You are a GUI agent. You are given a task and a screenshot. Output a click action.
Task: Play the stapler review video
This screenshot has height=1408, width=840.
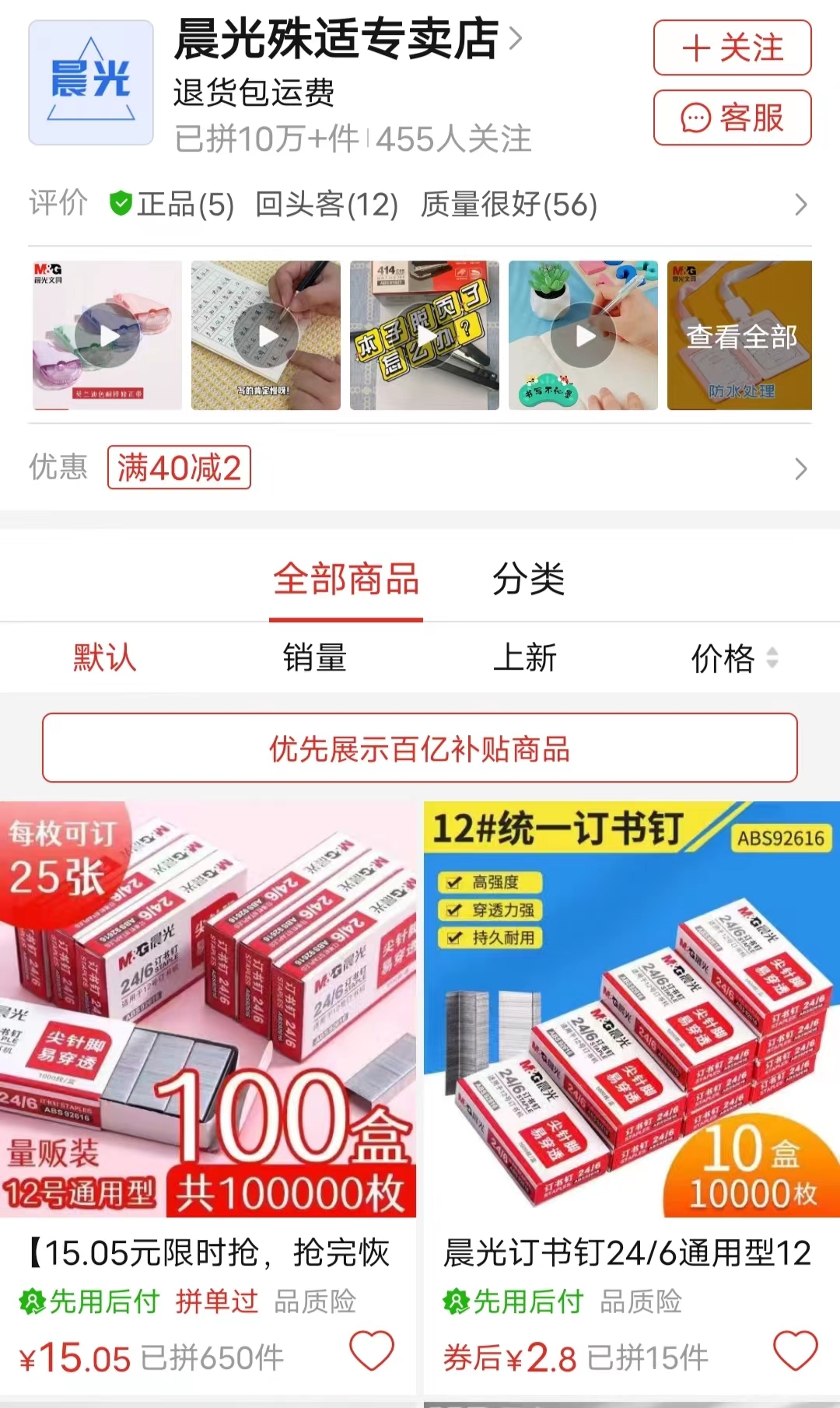click(x=425, y=335)
